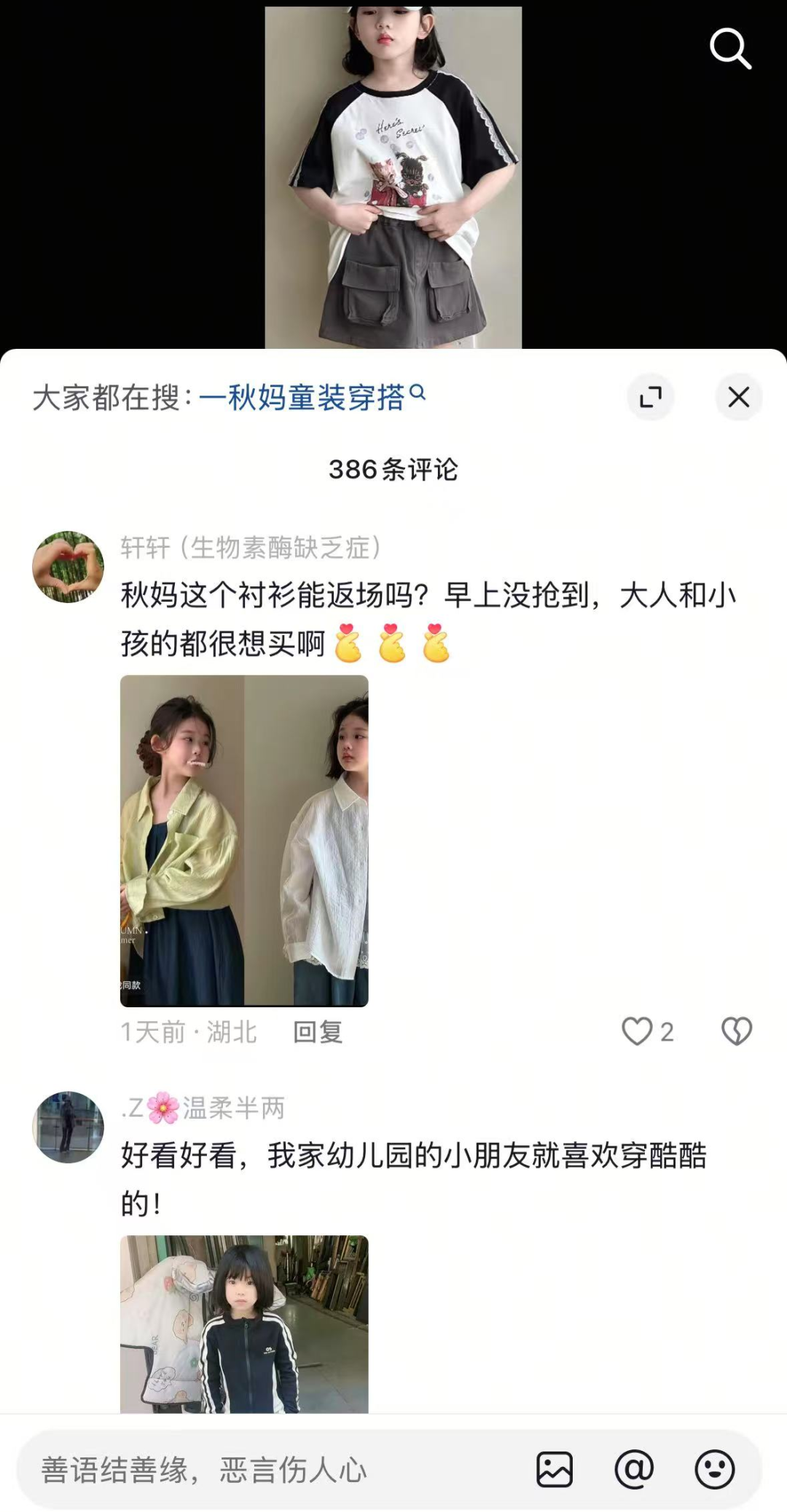Open the search magnifier icon
The image size is (787, 1512).
pos(730,49)
